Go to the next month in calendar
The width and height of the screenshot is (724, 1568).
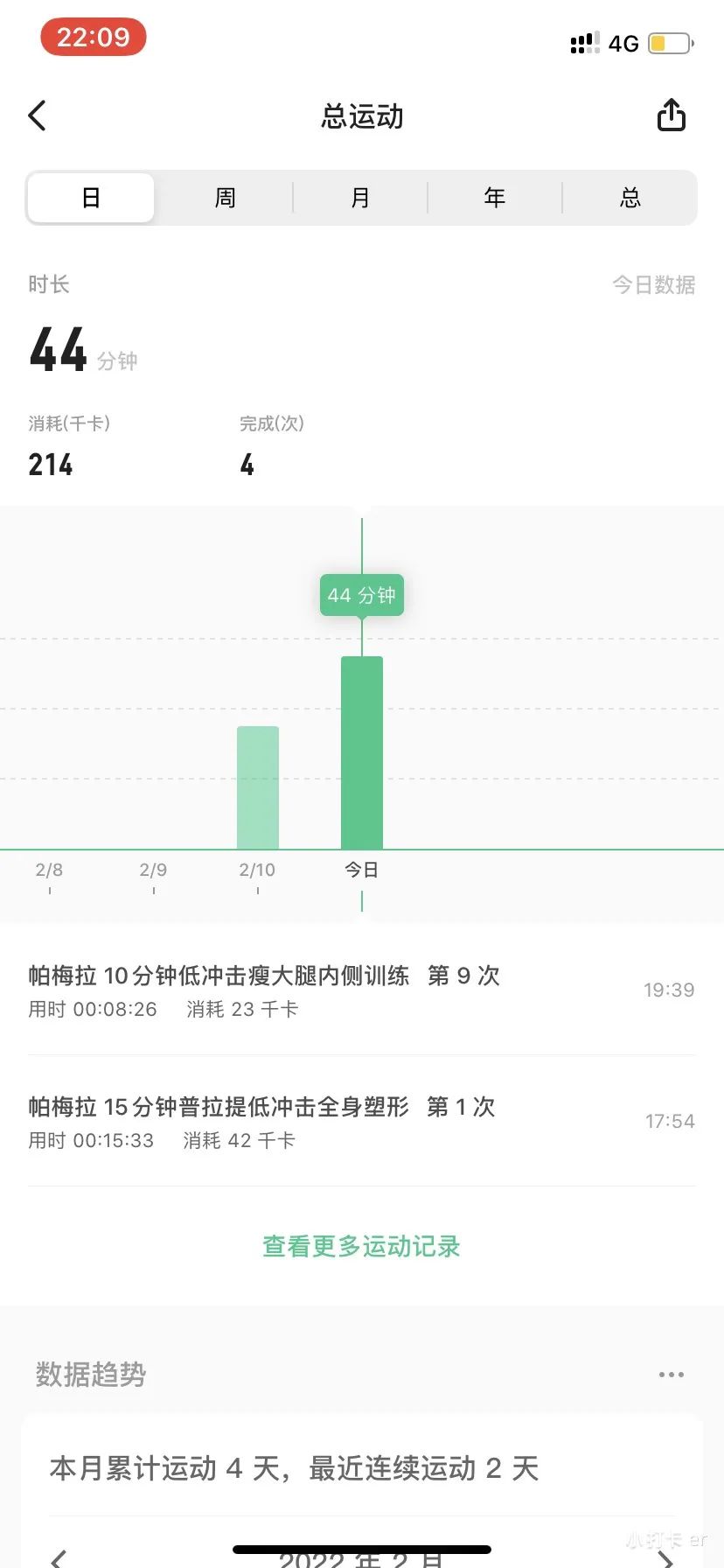coord(666,1557)
